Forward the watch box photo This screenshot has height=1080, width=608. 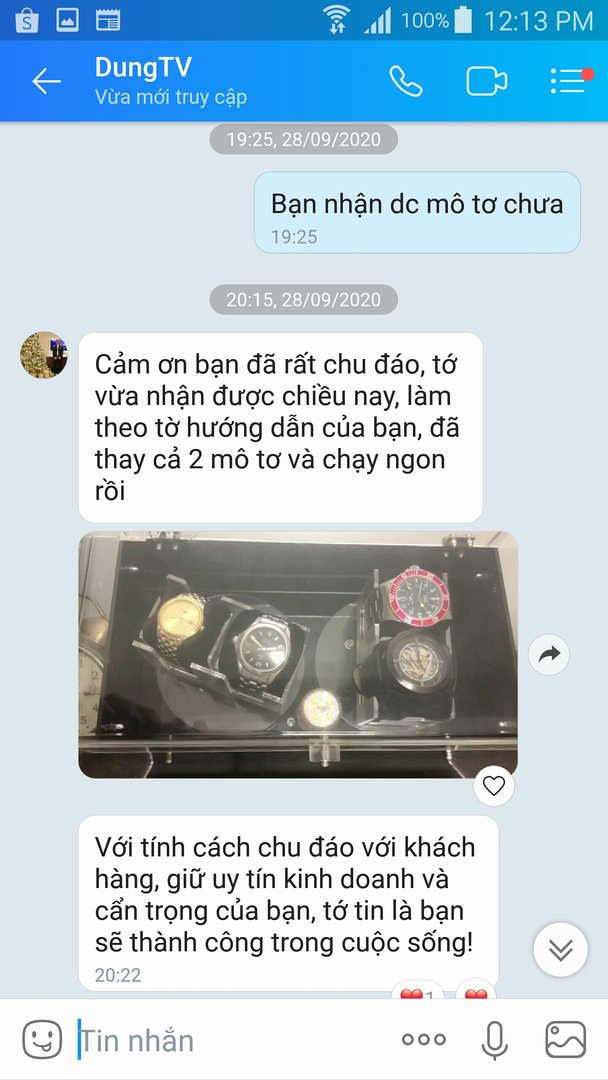549,655
